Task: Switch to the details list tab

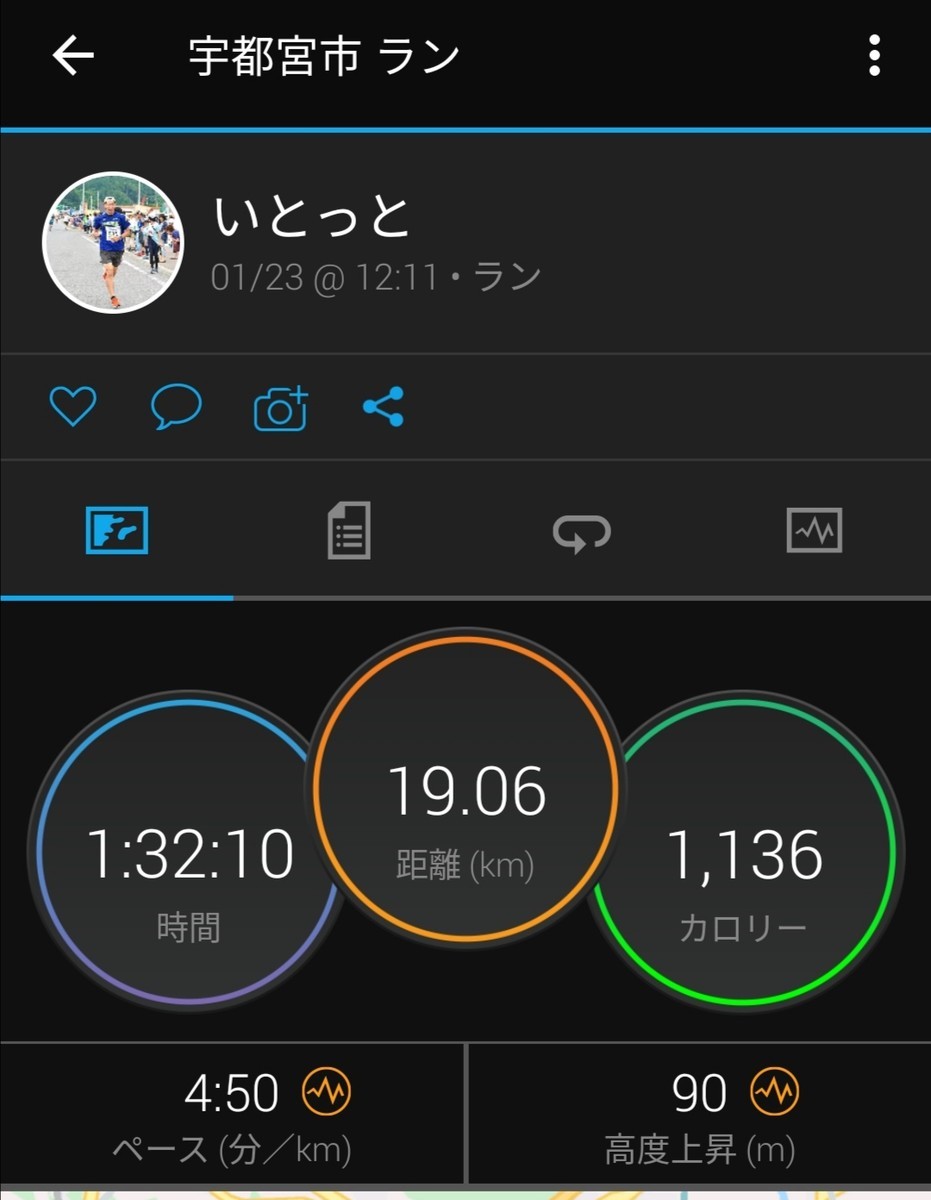Action: click(x=349, y=530)
